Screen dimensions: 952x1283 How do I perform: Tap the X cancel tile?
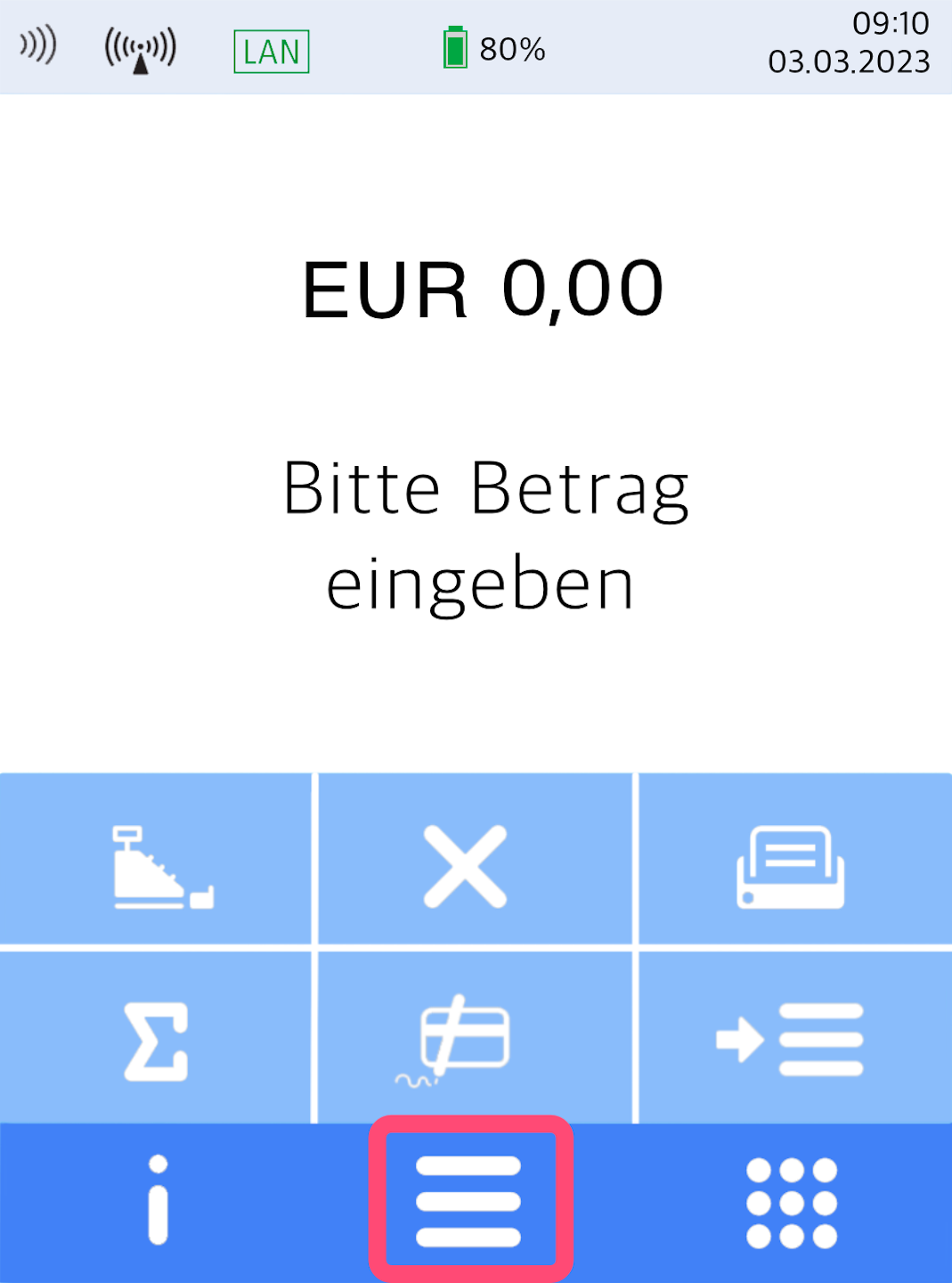476,860
